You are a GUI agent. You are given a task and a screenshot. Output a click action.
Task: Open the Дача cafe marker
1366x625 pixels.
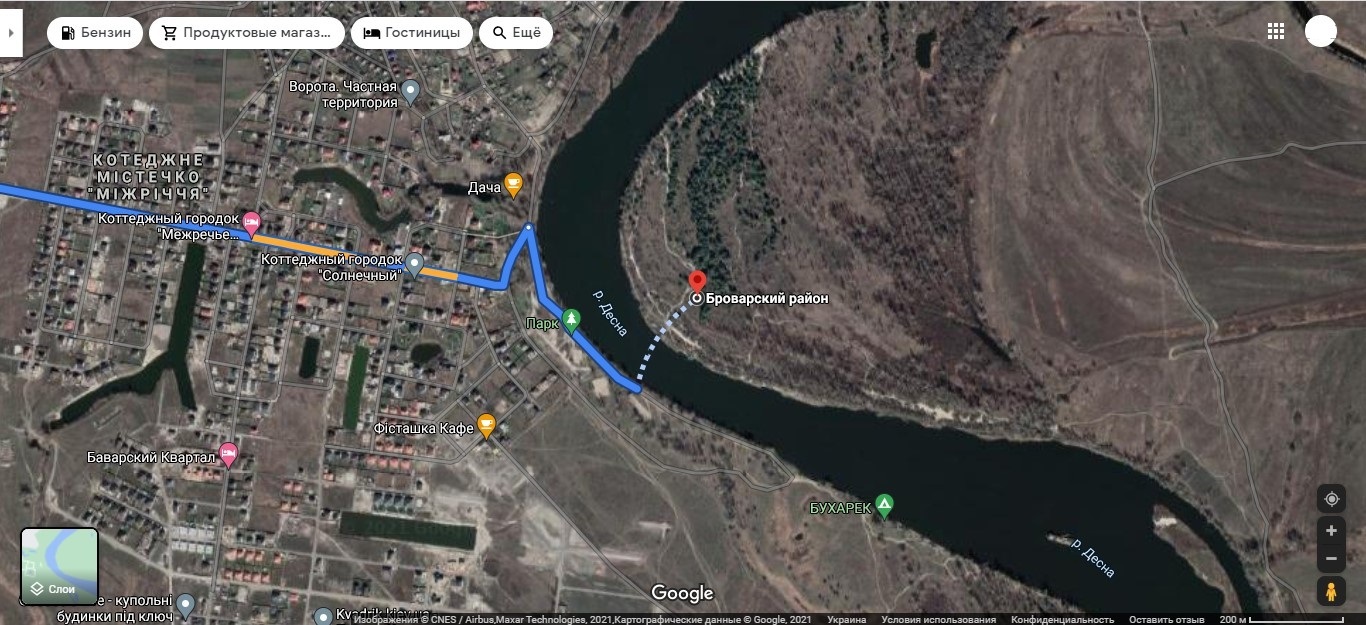513,184
